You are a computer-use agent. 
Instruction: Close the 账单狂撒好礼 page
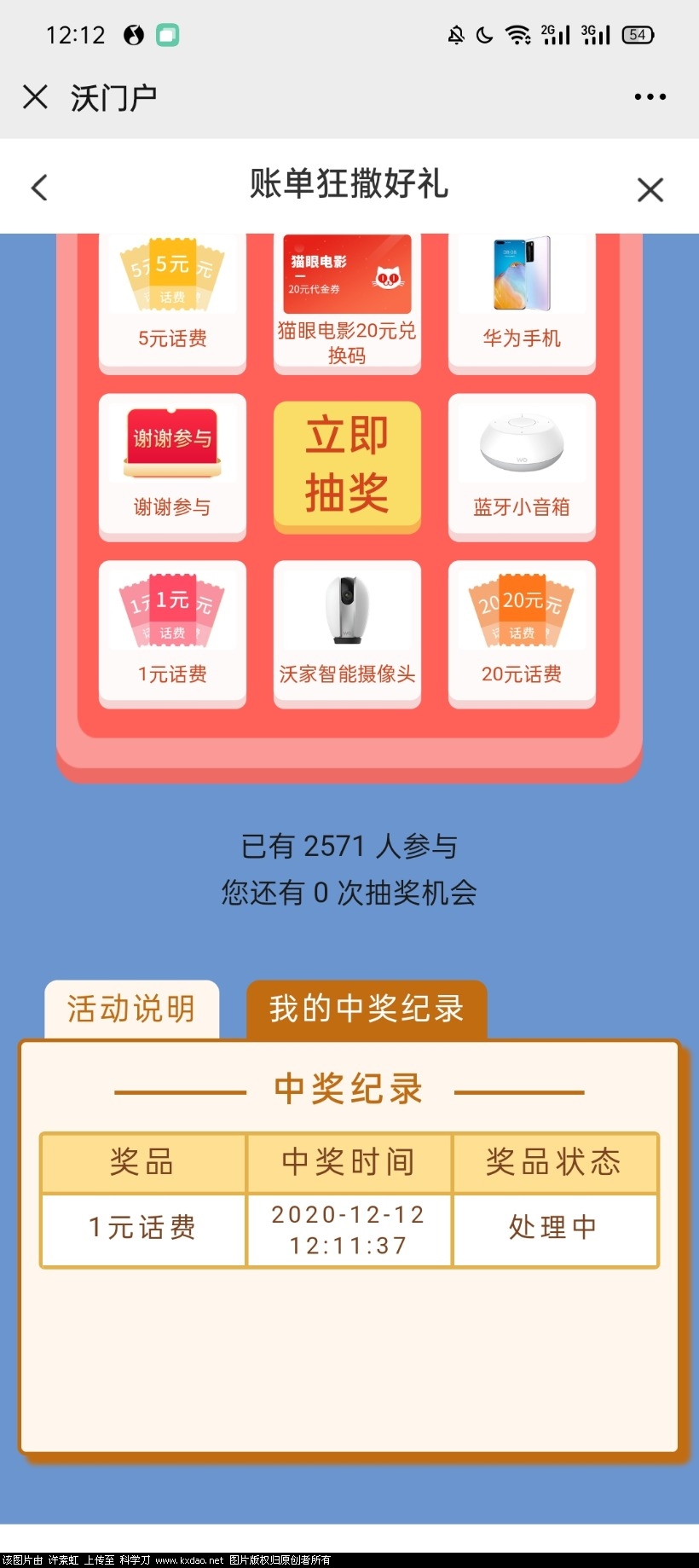[650, 188]
